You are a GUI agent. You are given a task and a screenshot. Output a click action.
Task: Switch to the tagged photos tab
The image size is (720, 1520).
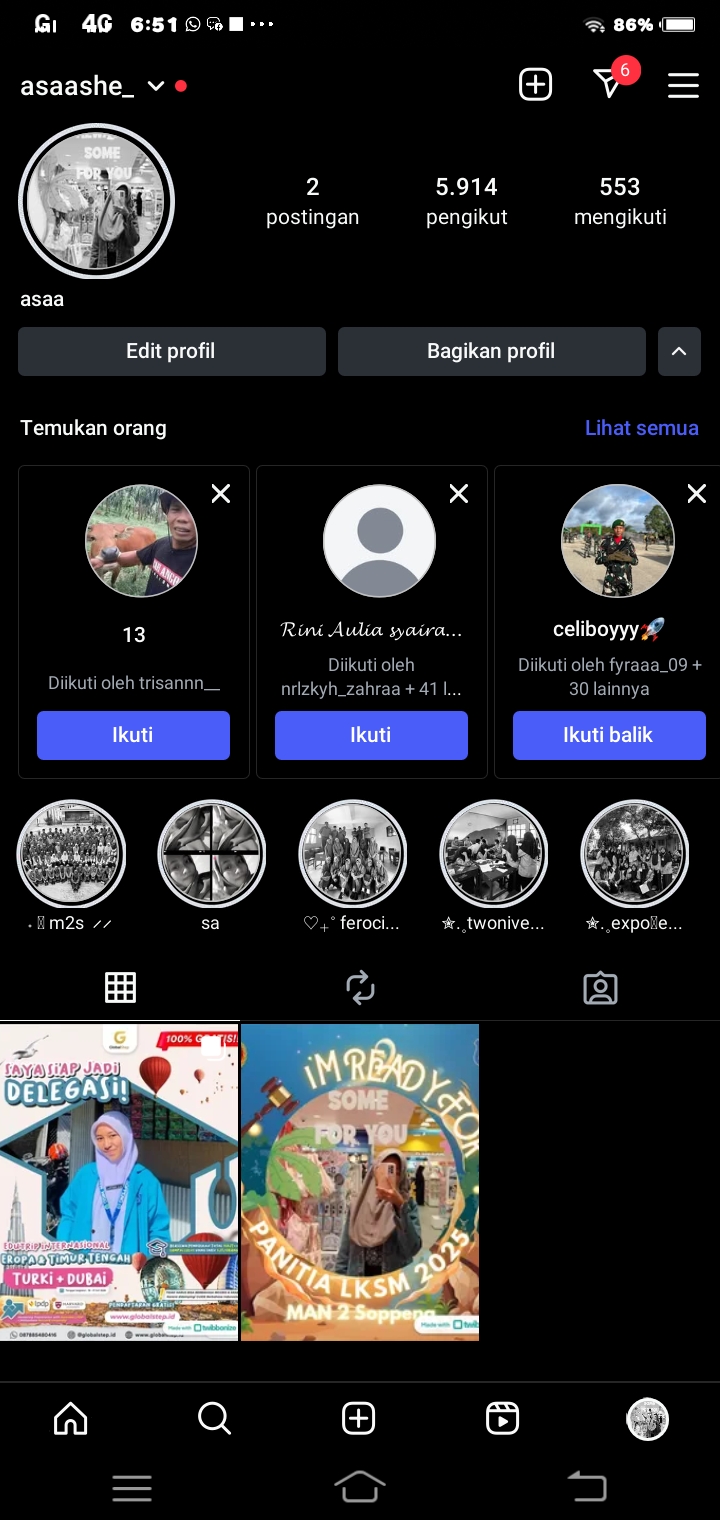(x=600, y=988)
